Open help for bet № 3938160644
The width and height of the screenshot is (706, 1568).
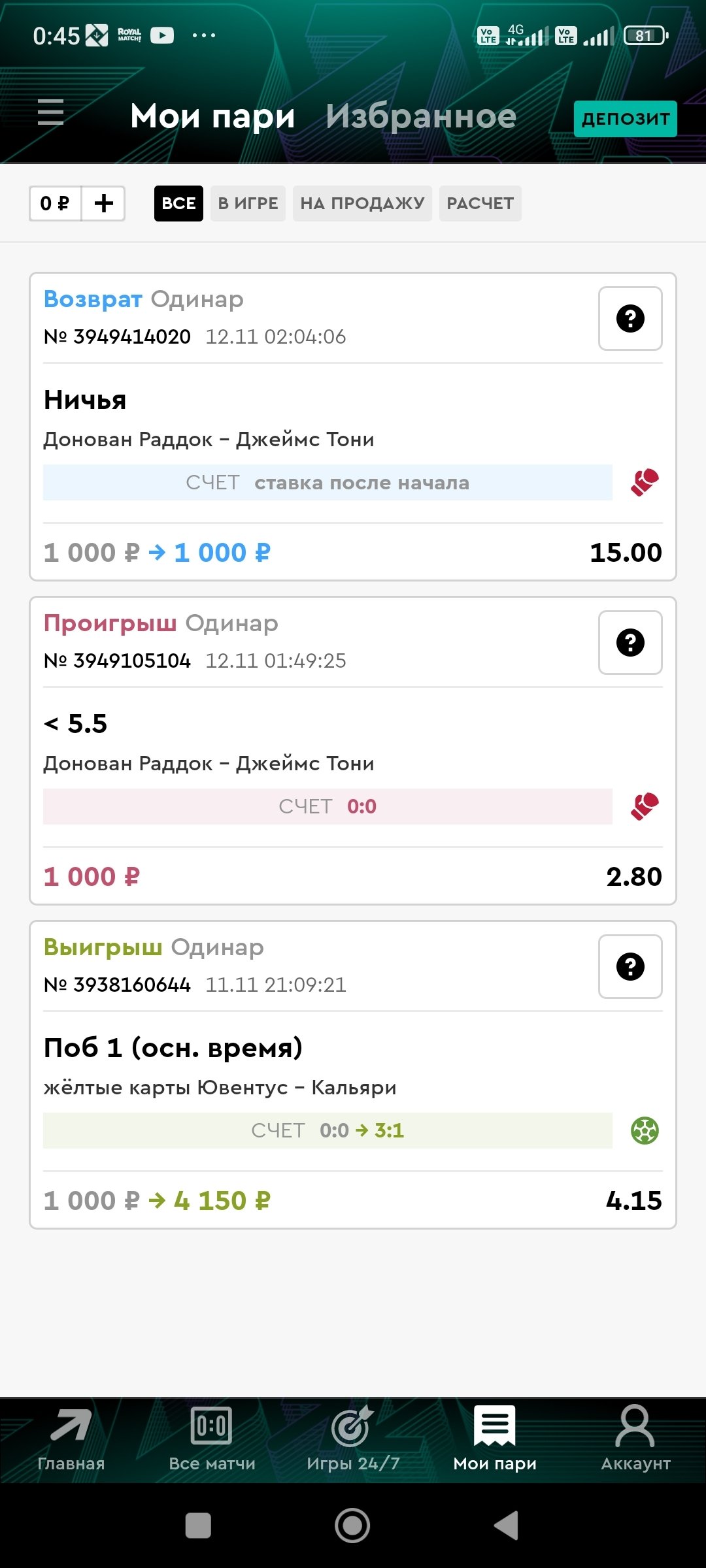630,967
